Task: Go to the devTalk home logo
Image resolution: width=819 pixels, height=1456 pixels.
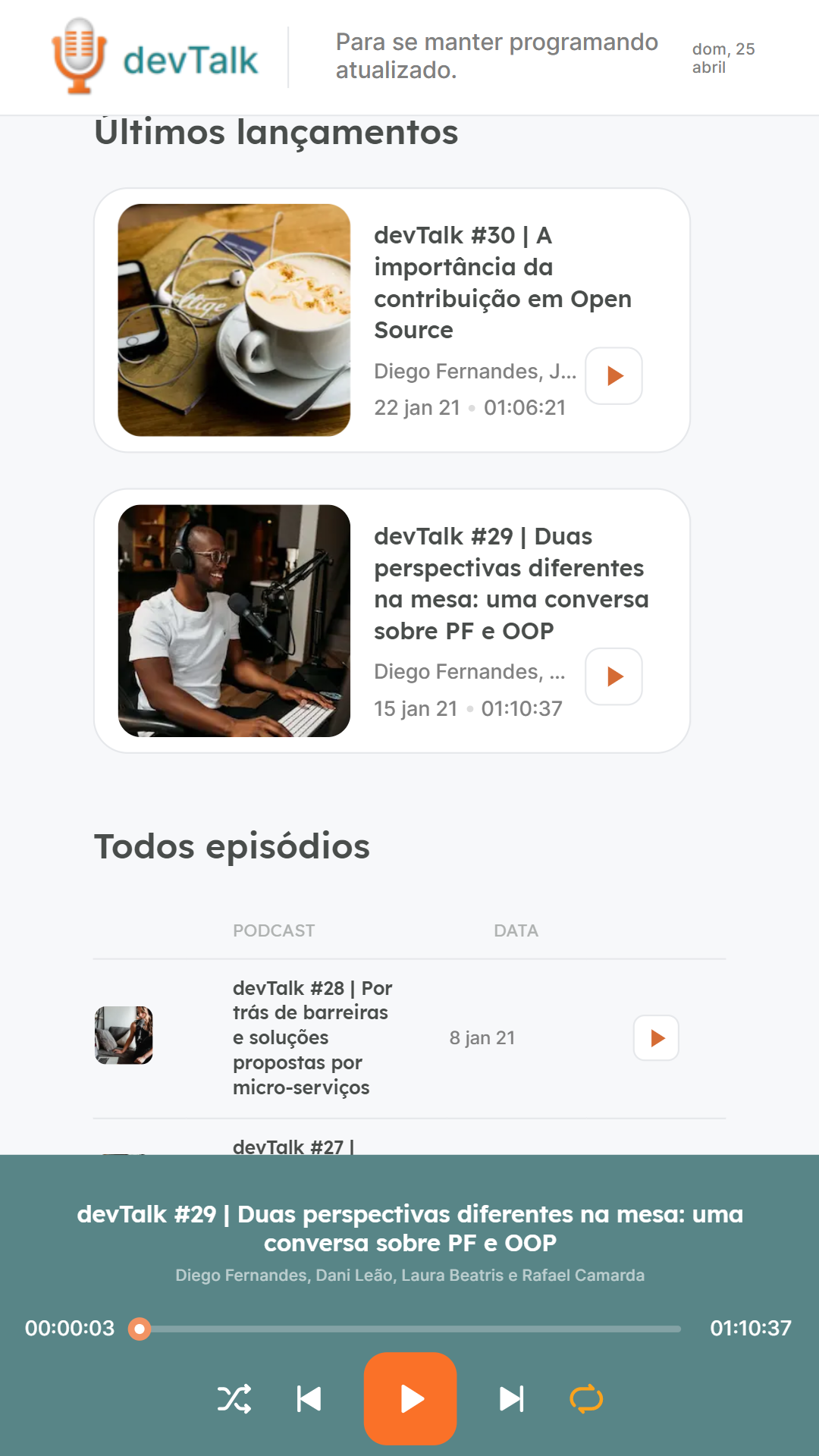Action: (x=156, y=58)
